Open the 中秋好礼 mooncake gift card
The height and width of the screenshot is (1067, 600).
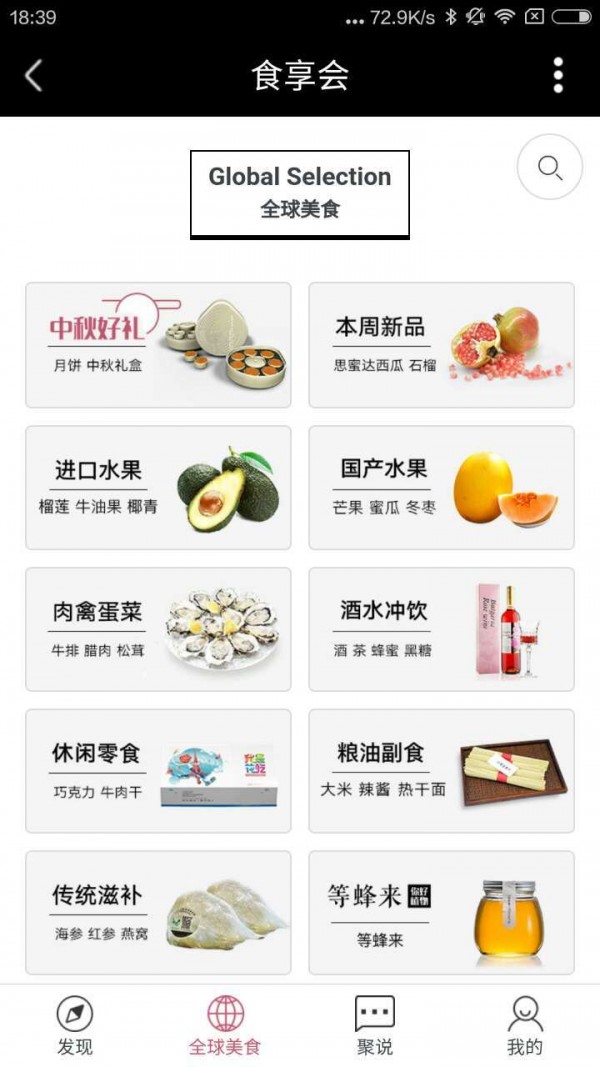tap(158, 345)
